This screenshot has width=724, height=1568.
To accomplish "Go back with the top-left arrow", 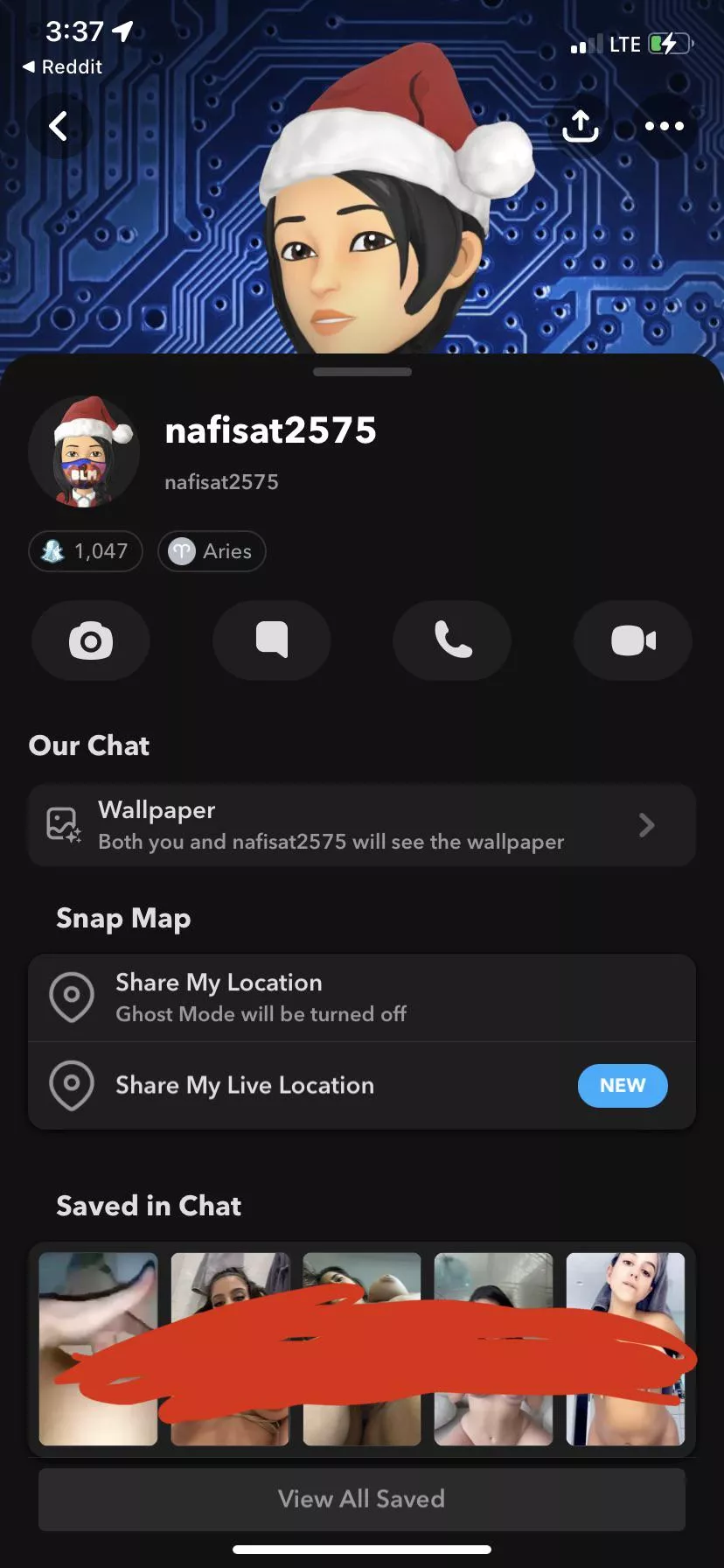I will coord(58,126).
